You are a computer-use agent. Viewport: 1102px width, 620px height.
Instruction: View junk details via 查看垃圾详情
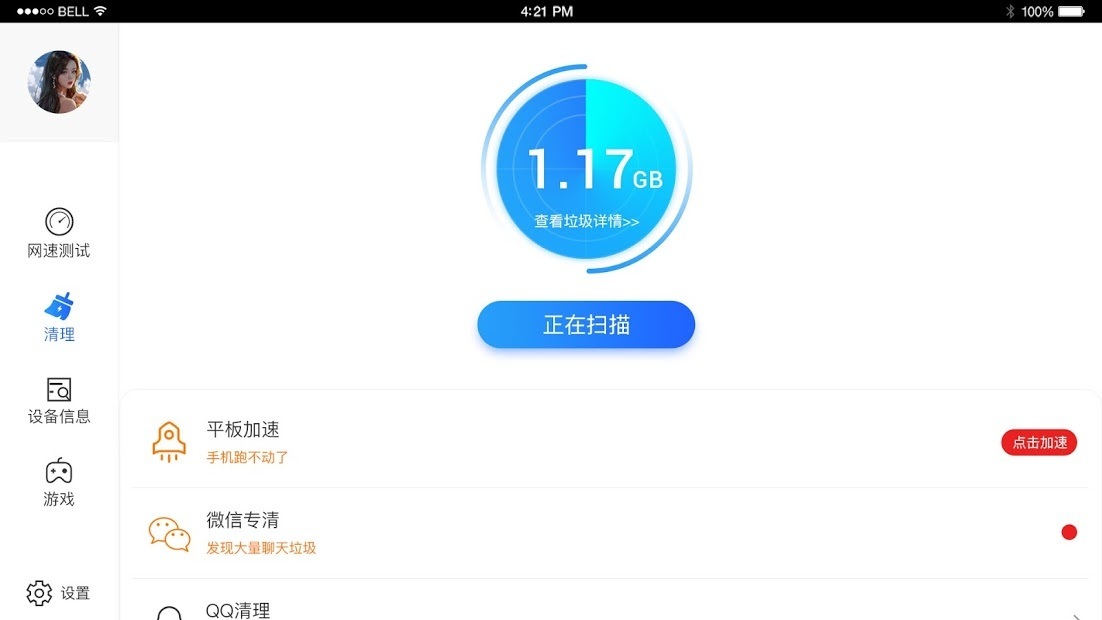(x=586, y=222)
